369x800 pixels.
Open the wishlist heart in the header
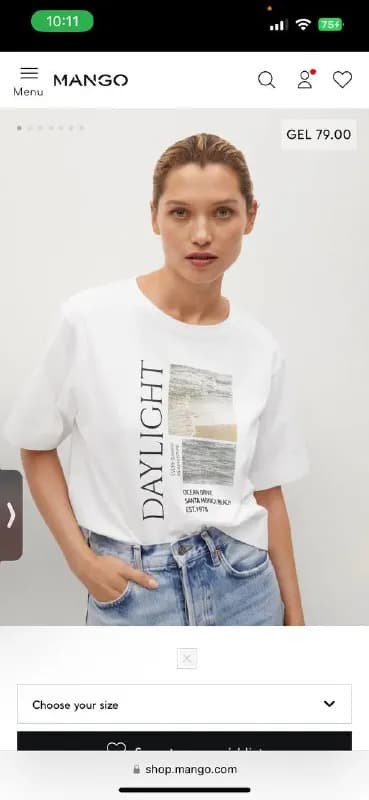pyautogui.click(x=342, y=80)
